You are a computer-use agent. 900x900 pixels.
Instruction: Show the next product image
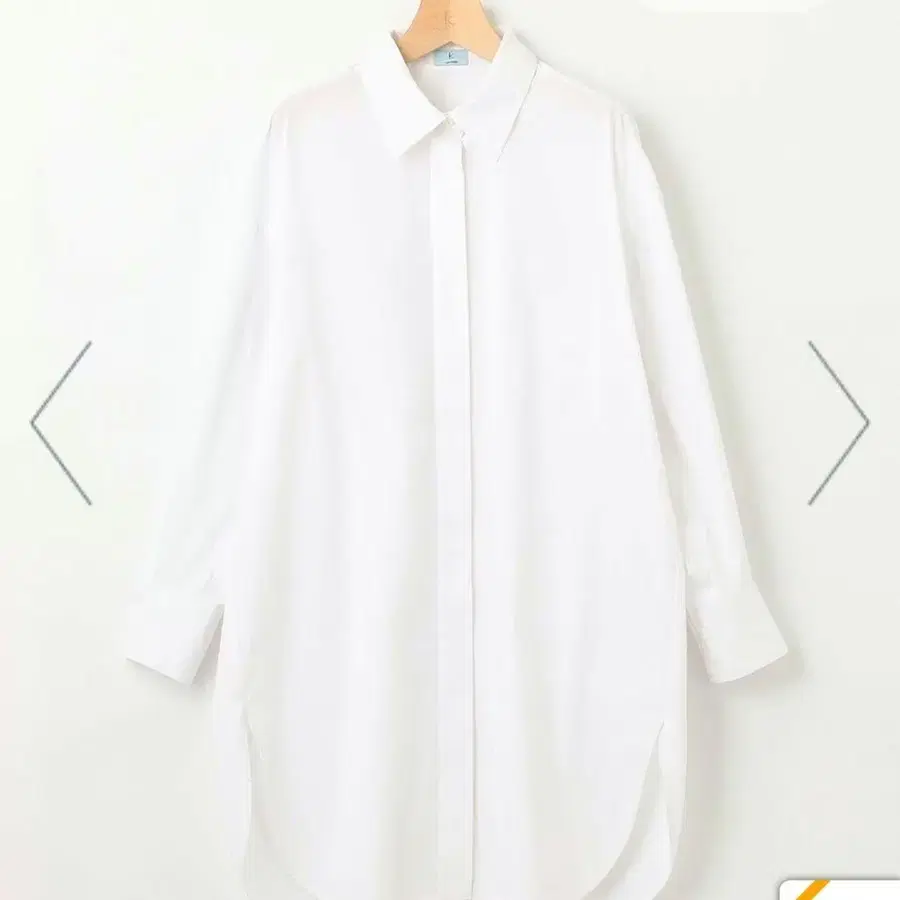838,423
